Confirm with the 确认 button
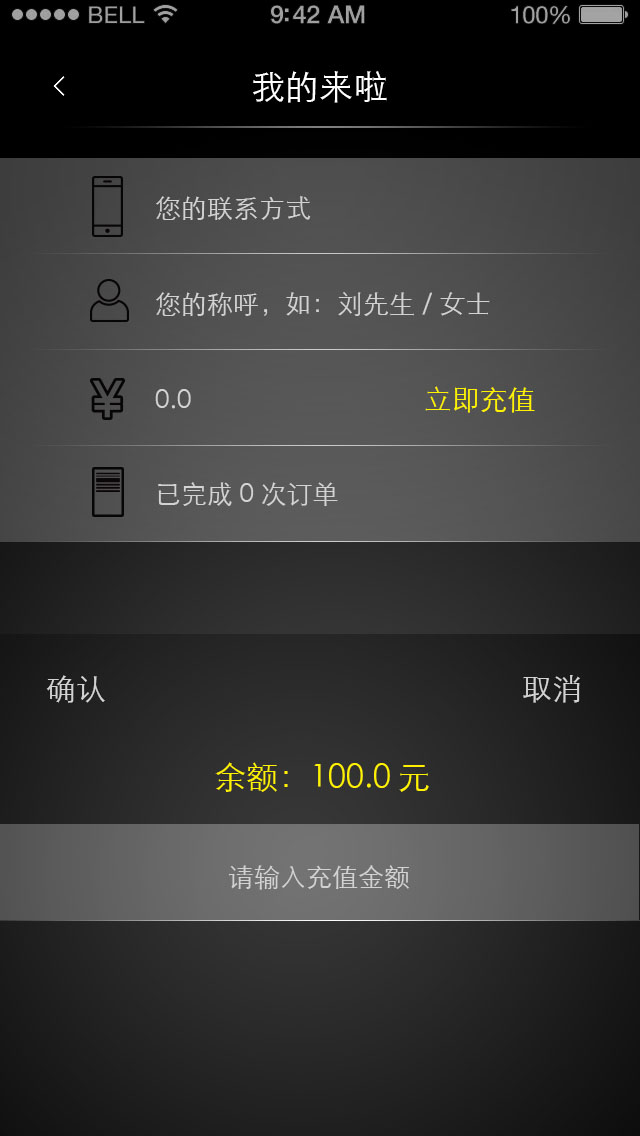Viewport: 640px width, 1136px height. pyautogui.click(x=76, y=689)
